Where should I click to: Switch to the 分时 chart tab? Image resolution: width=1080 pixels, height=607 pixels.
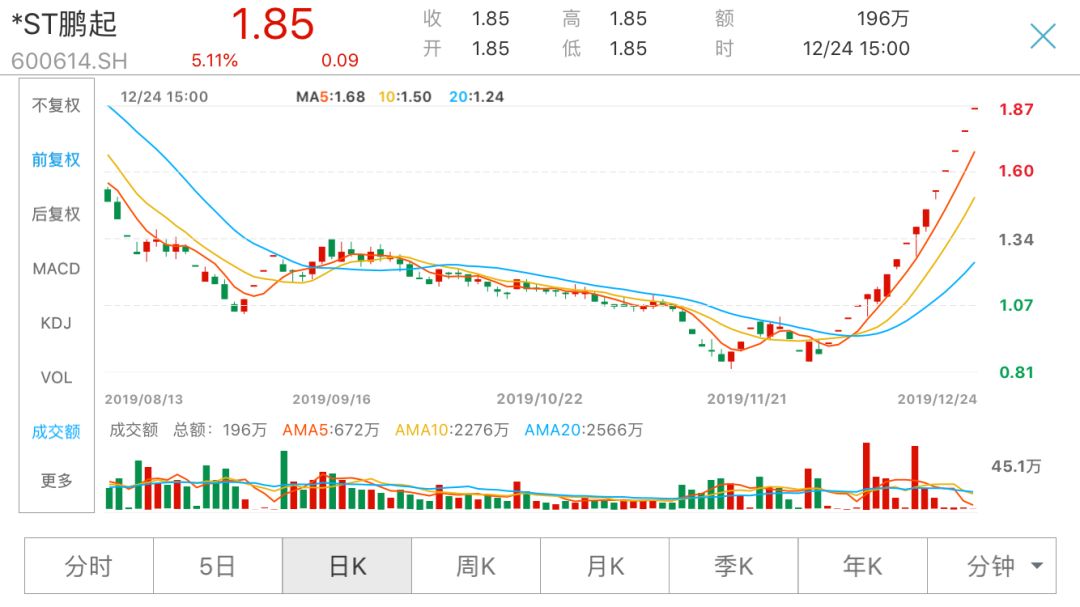point(89,567)
